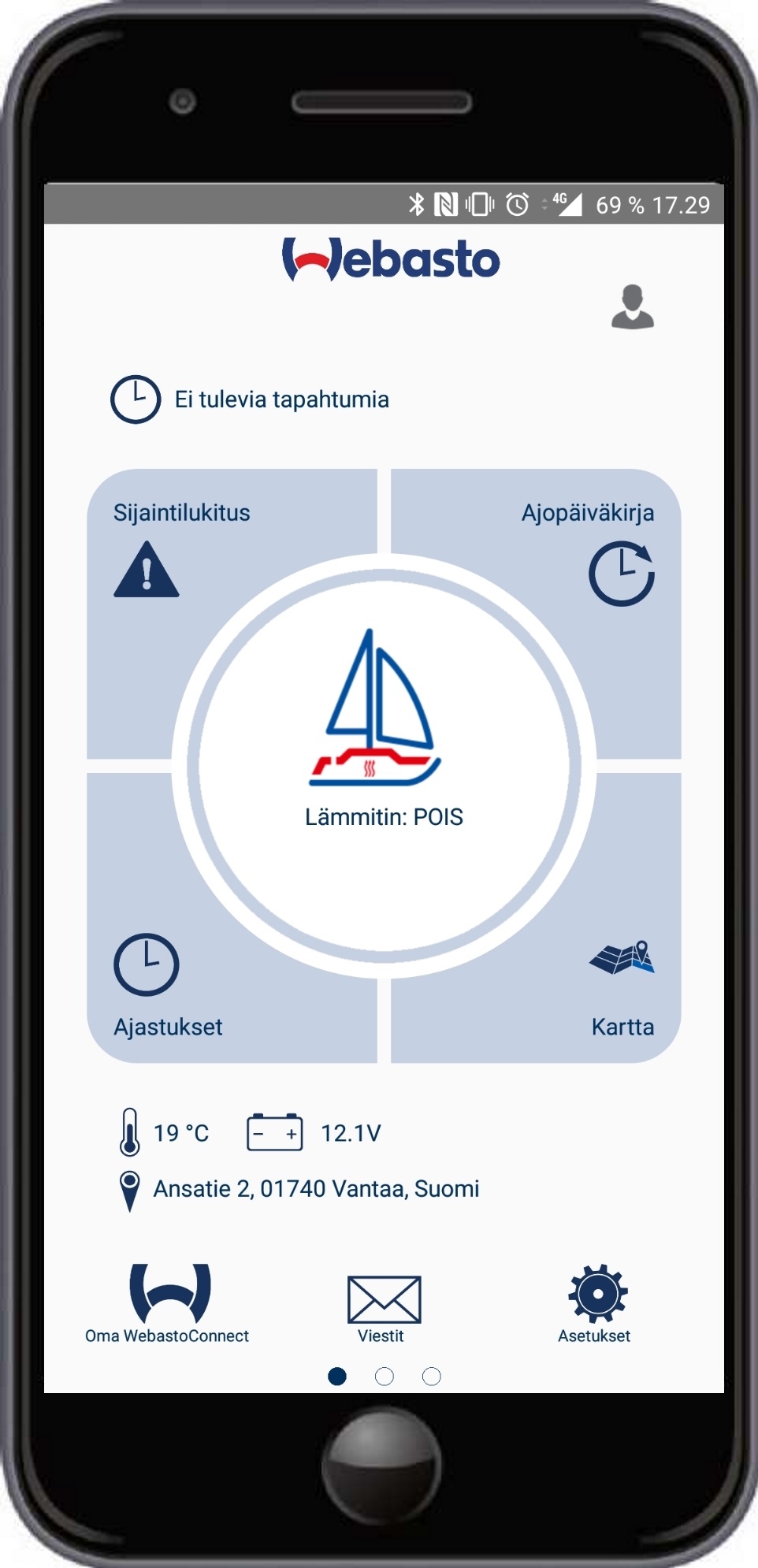Open the user profile icon

click(633, 307)
